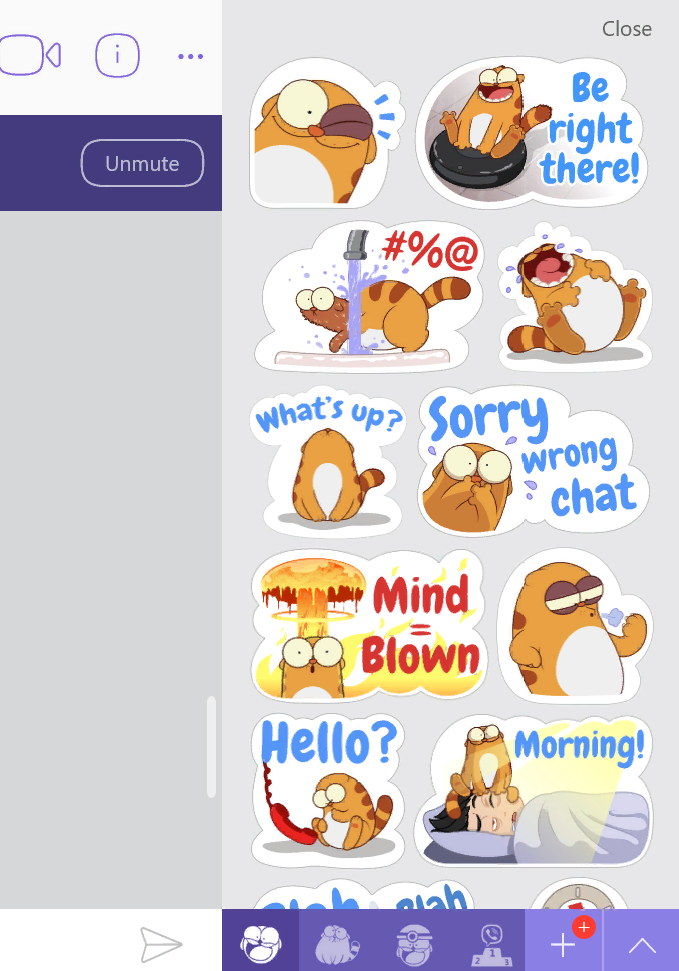Send the 'Sorry wrong chat' sticker
The height and width of the screenshot is (971, 679).
[x=532, y=463]
